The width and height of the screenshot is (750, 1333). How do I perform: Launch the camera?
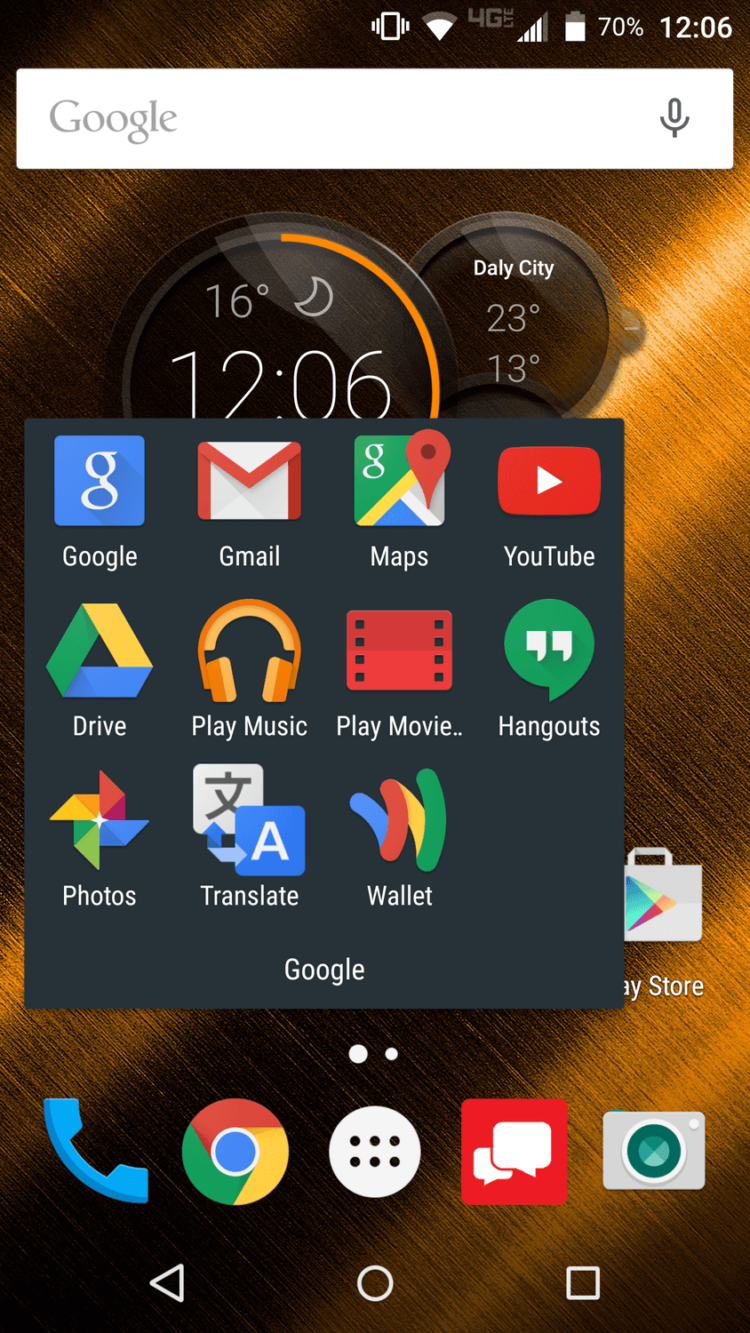(x=654, y=1152)
